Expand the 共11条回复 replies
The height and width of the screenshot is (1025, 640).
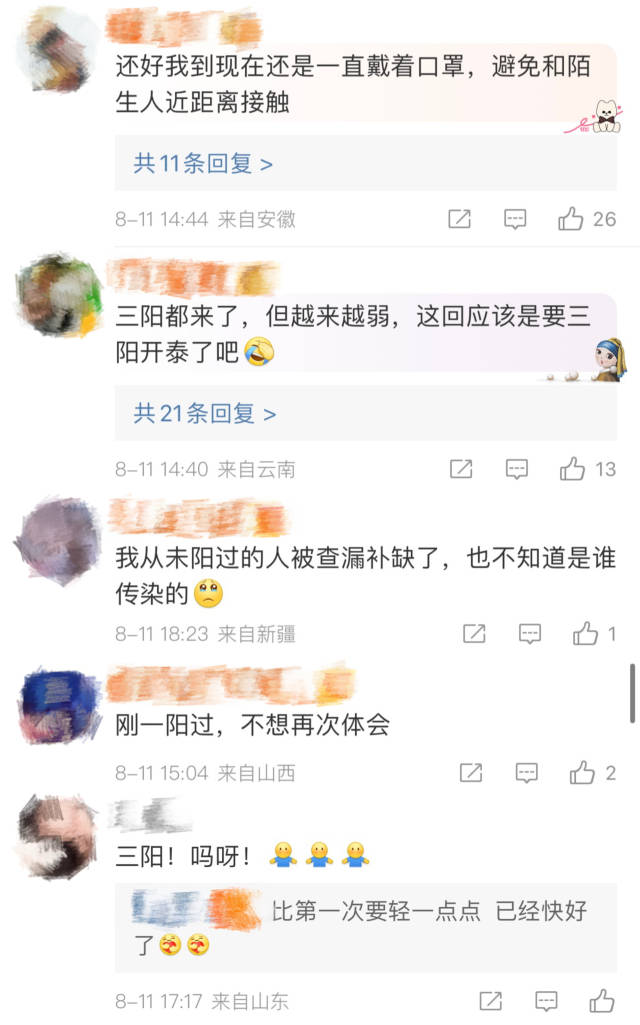click(x=203, y=164)
